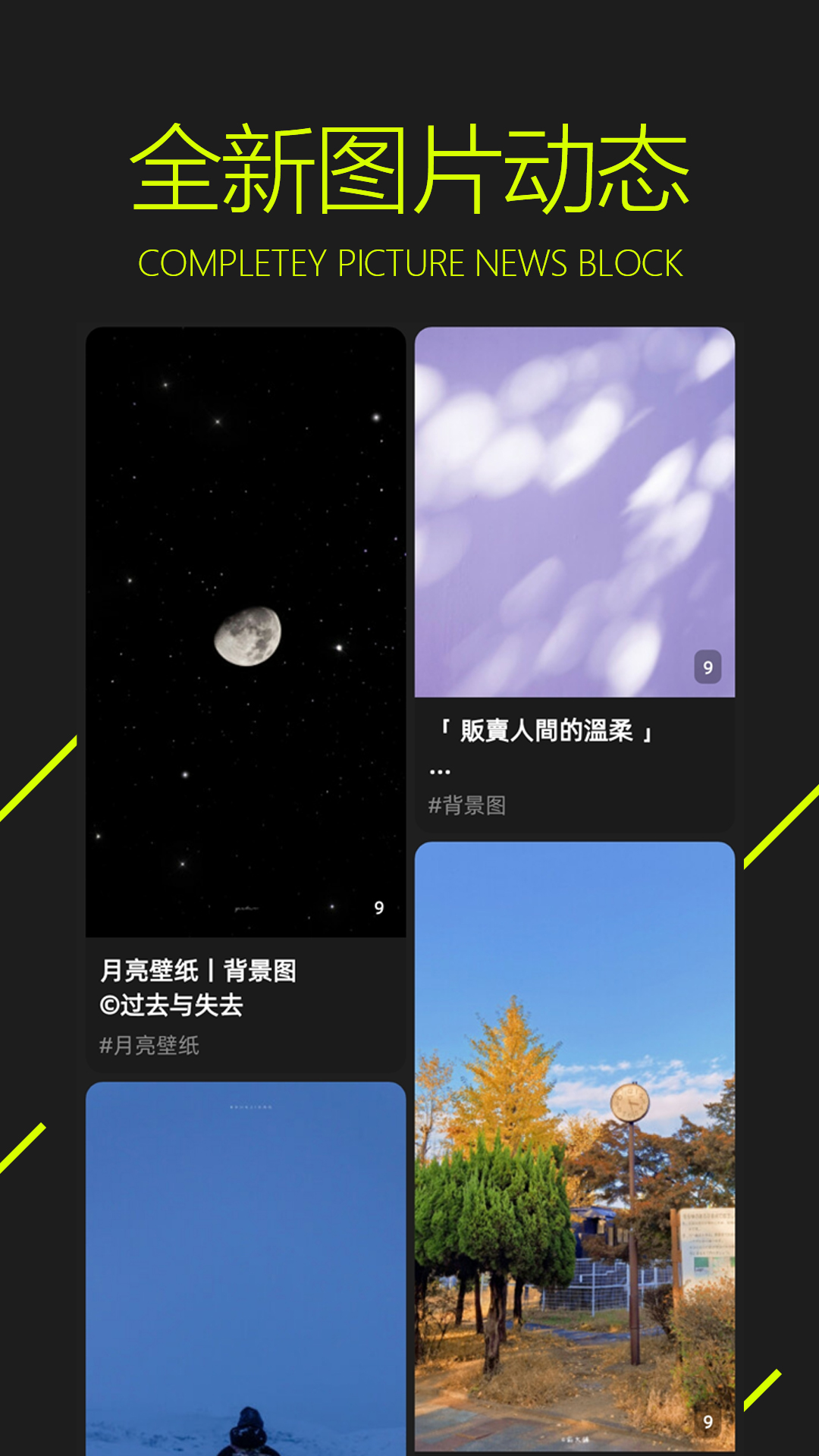Click the 月亮壁纸丨背景图 post title
This screenshot has width=819, height=1456.
201,968
